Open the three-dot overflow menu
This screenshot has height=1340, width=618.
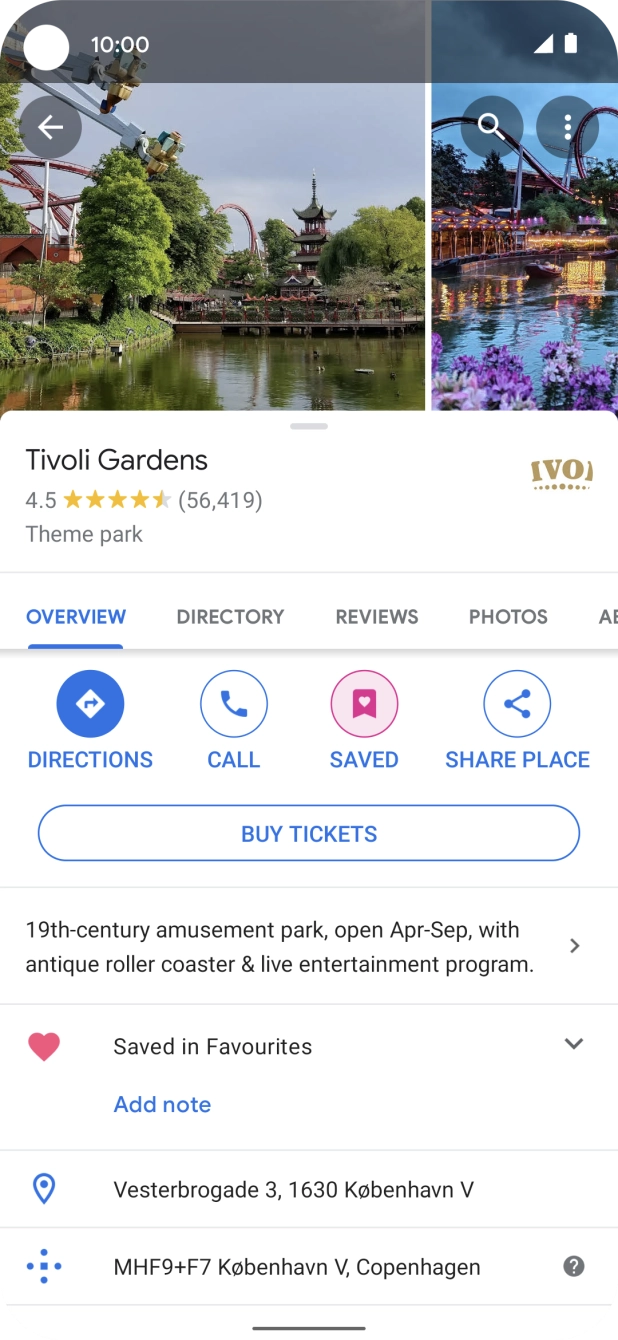(567, 127)
